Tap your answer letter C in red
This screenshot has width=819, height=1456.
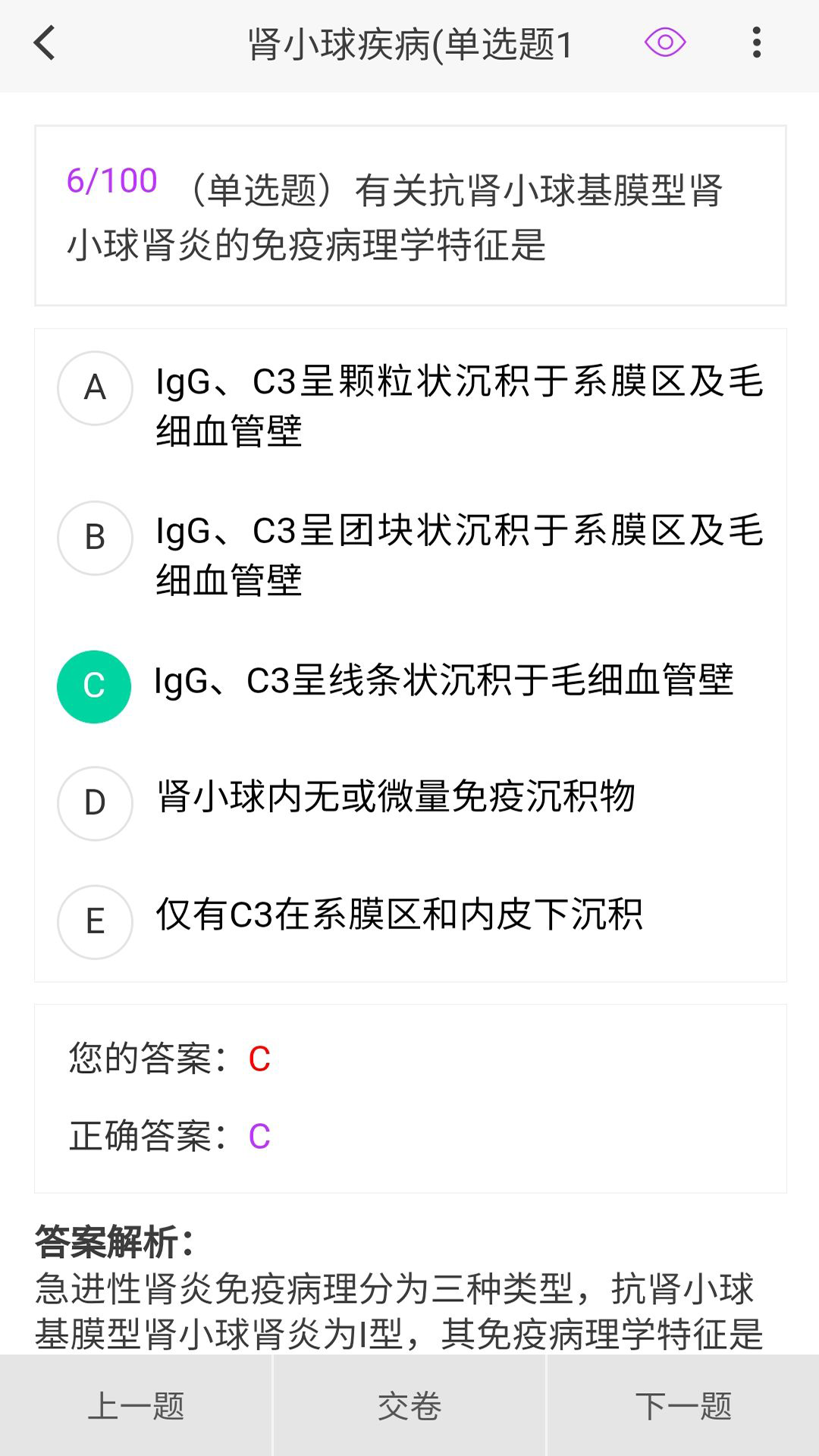pos(261,1057)
